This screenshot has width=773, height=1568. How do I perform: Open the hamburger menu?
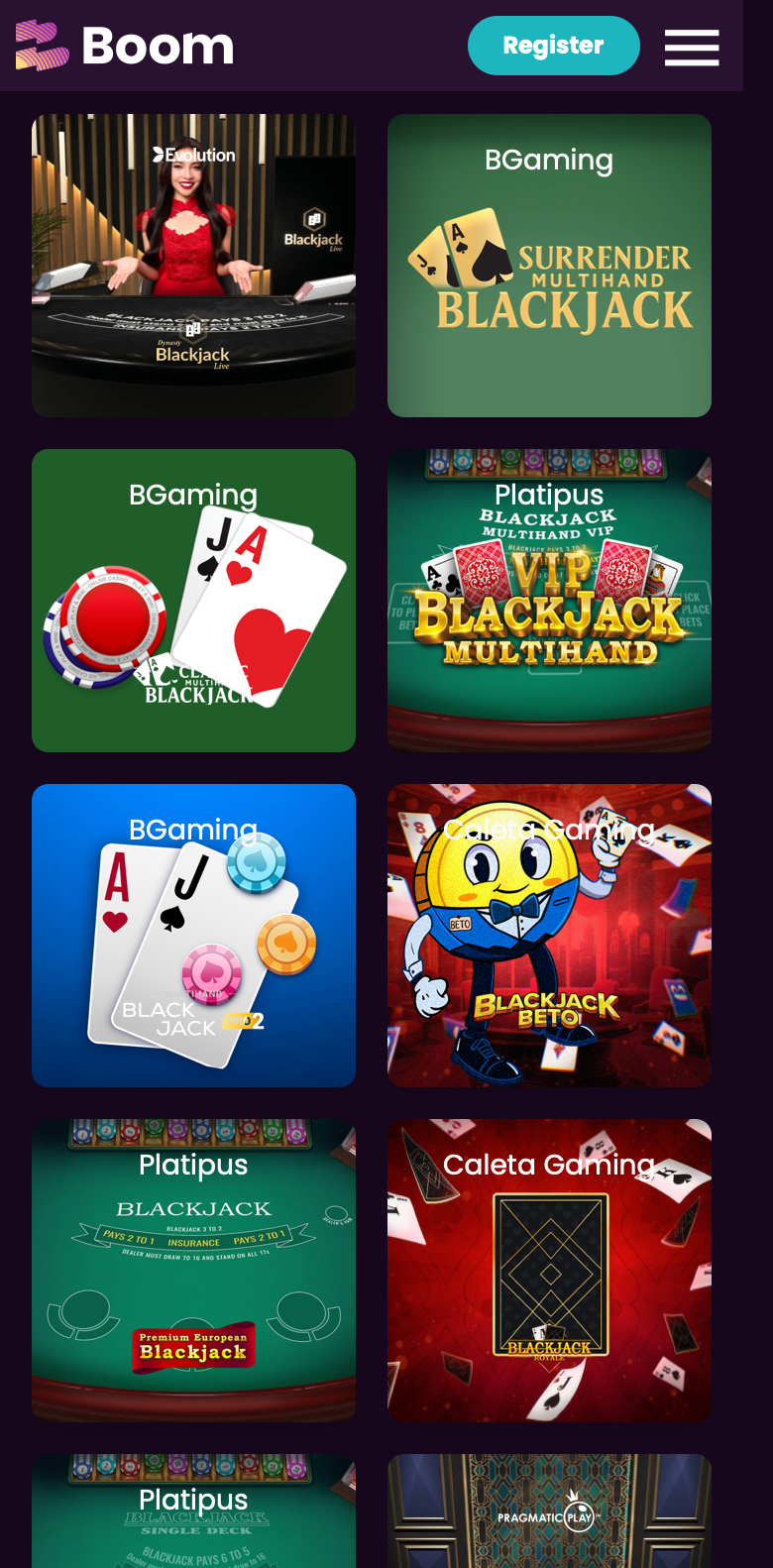point(692,47)
